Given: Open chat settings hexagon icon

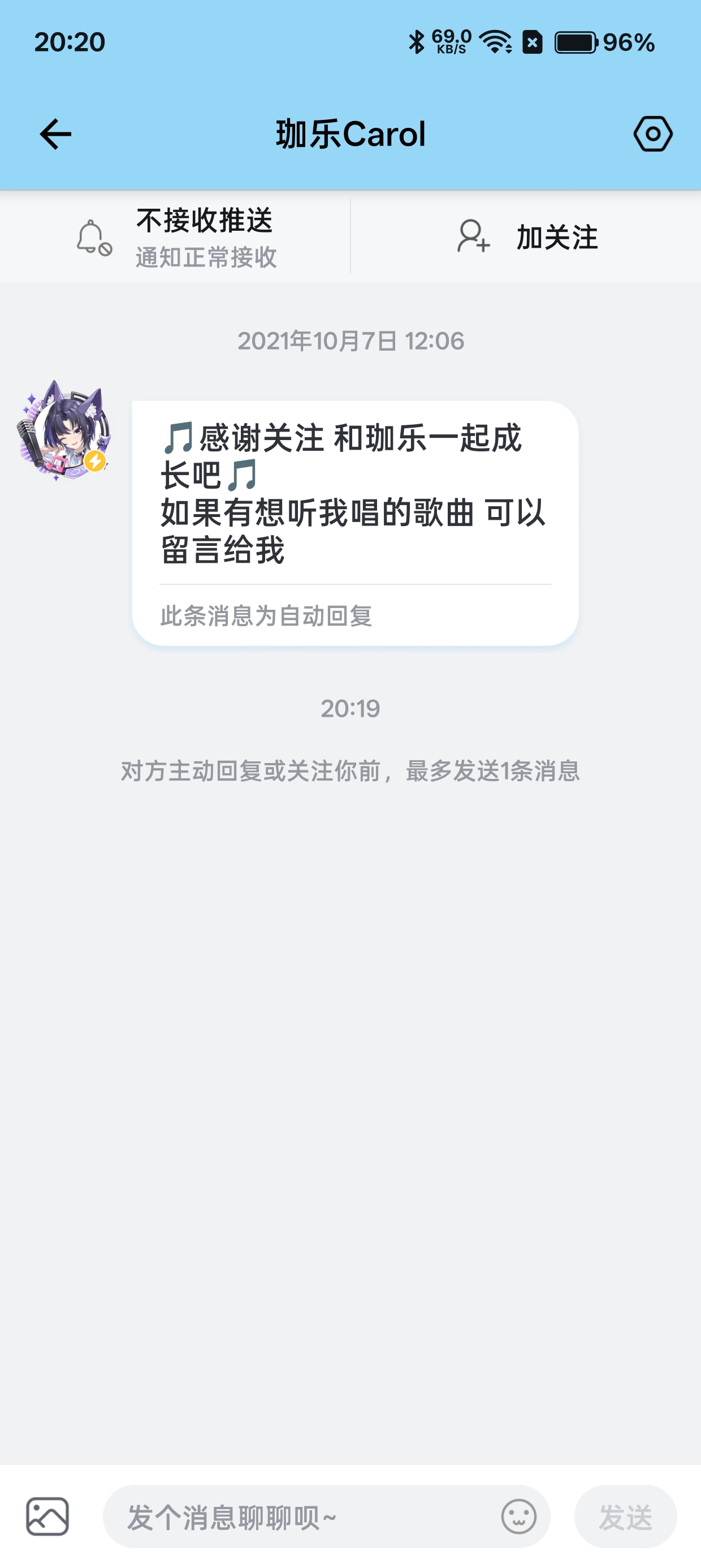Looking at the screenshot, I should click(652, 134).
